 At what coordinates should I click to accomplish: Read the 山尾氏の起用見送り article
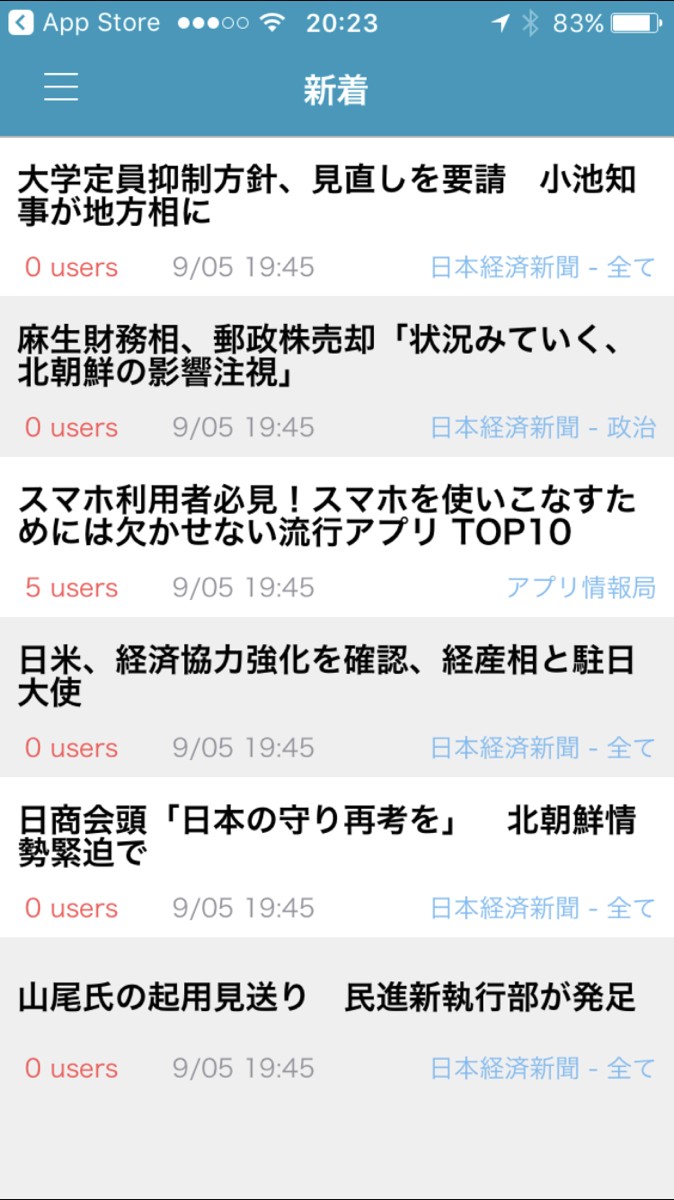[x=326, y=997]
